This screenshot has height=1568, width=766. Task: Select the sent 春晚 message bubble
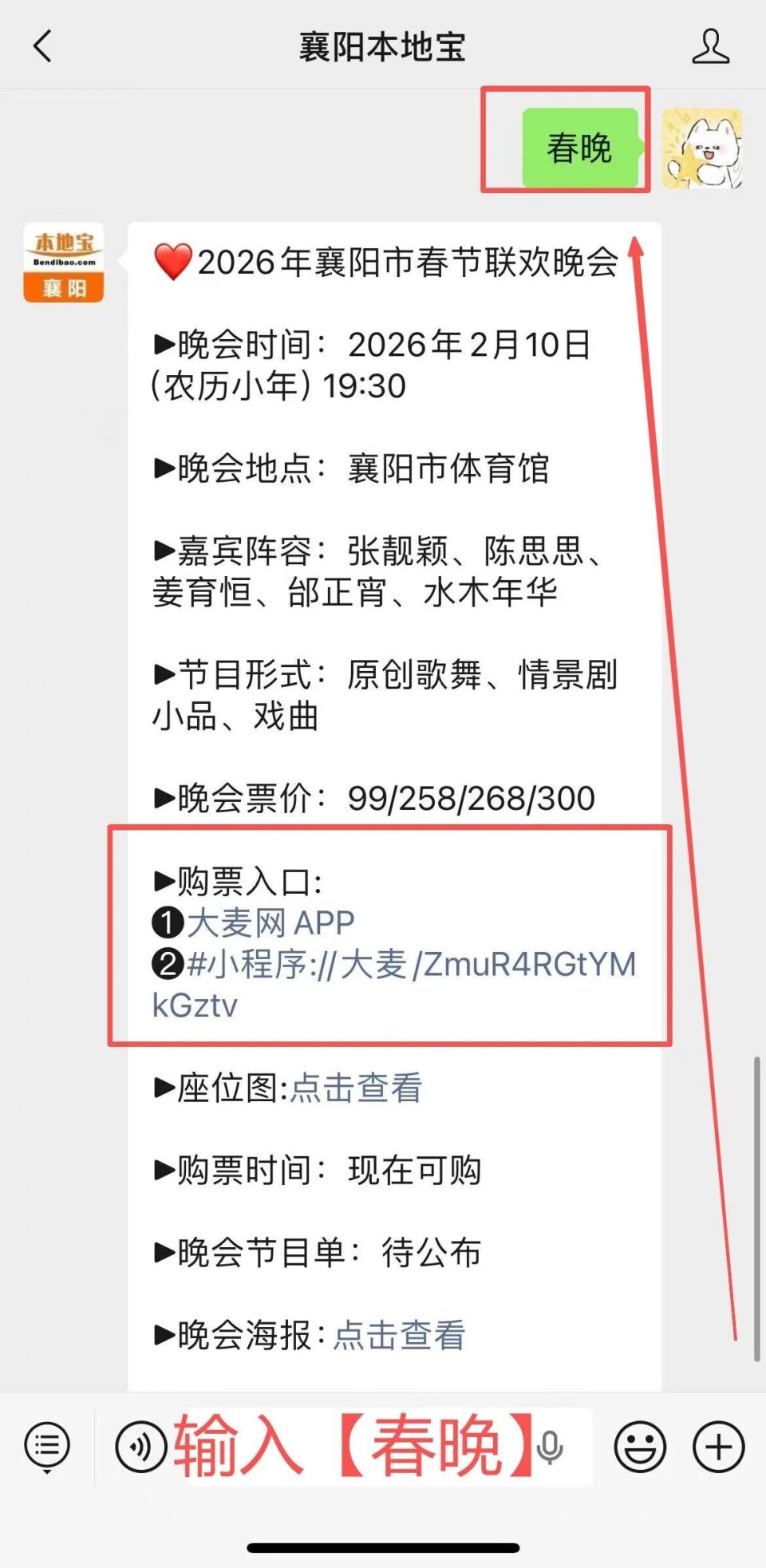pos(581,146)
